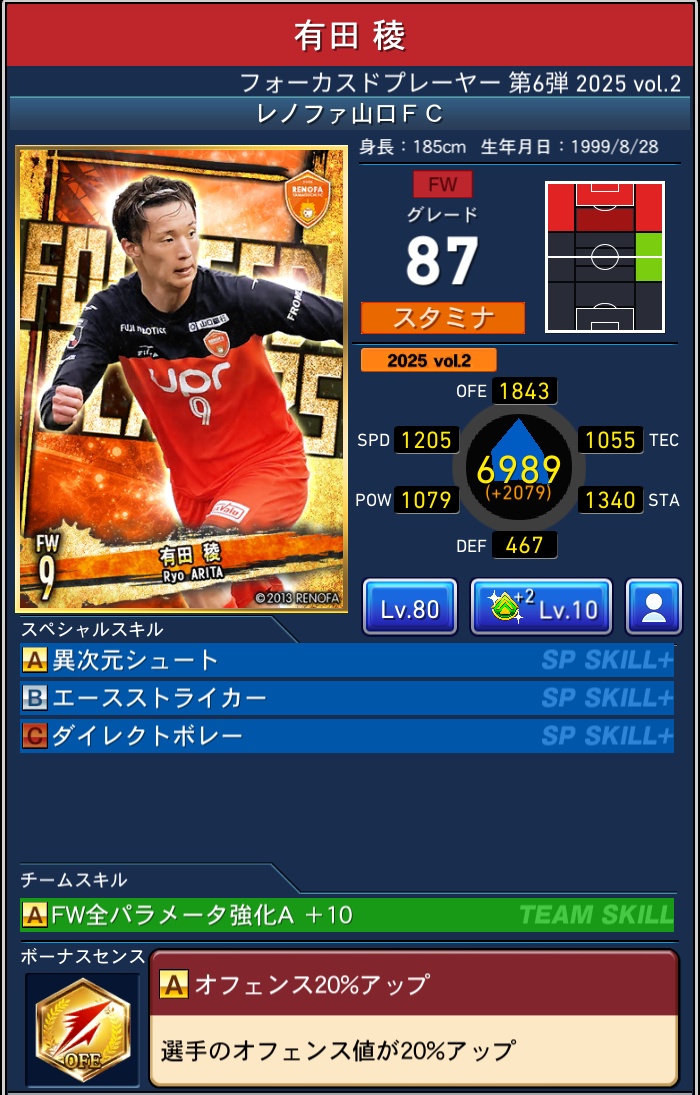The height and width of the screenshot is (1095, 700).
Task: Open team skill FW全パラメータ強化A +10
Action: [x=346, y=914]
